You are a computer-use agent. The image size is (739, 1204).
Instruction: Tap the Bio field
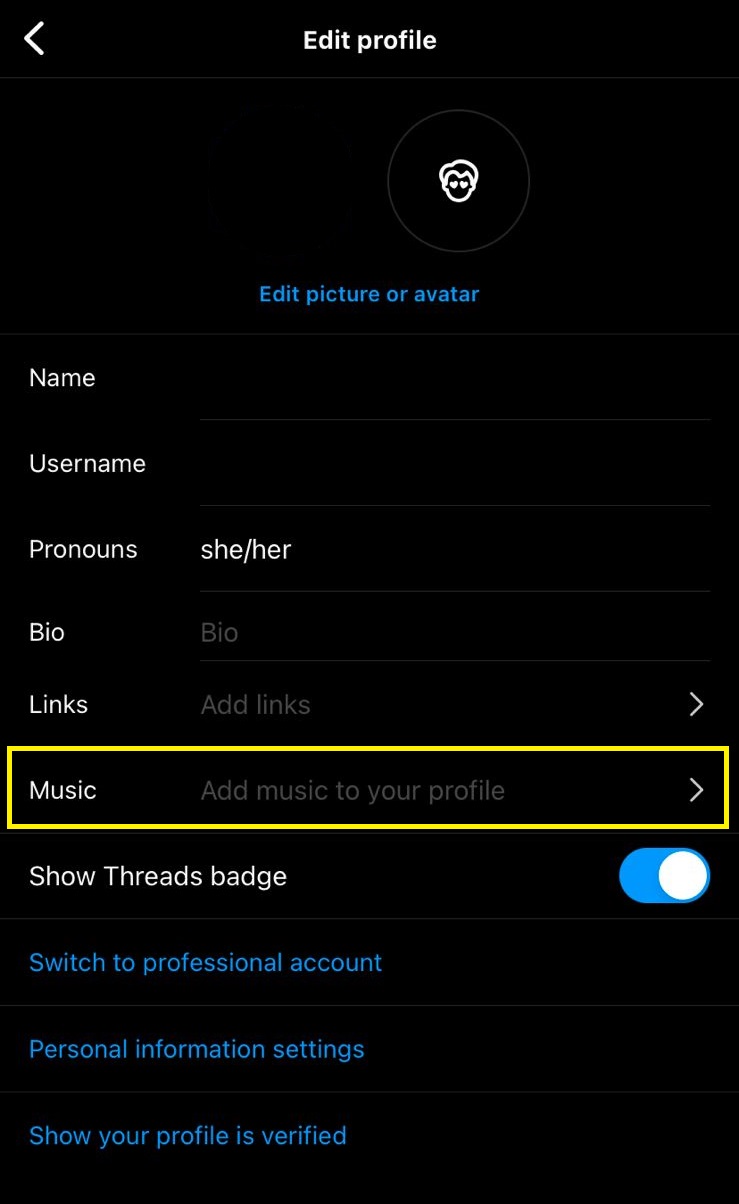[455, 632]
